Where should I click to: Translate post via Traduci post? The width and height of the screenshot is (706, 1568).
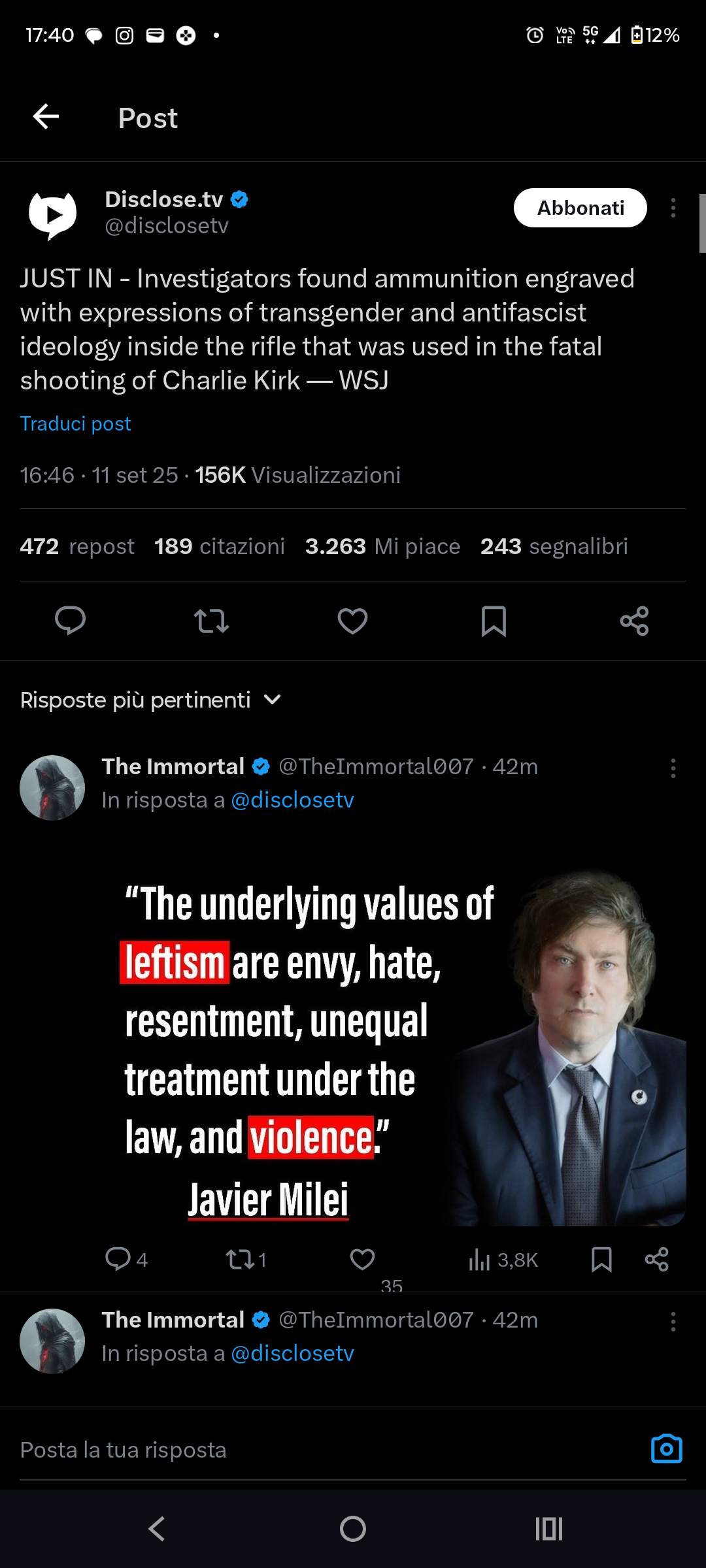coord(75,423)
